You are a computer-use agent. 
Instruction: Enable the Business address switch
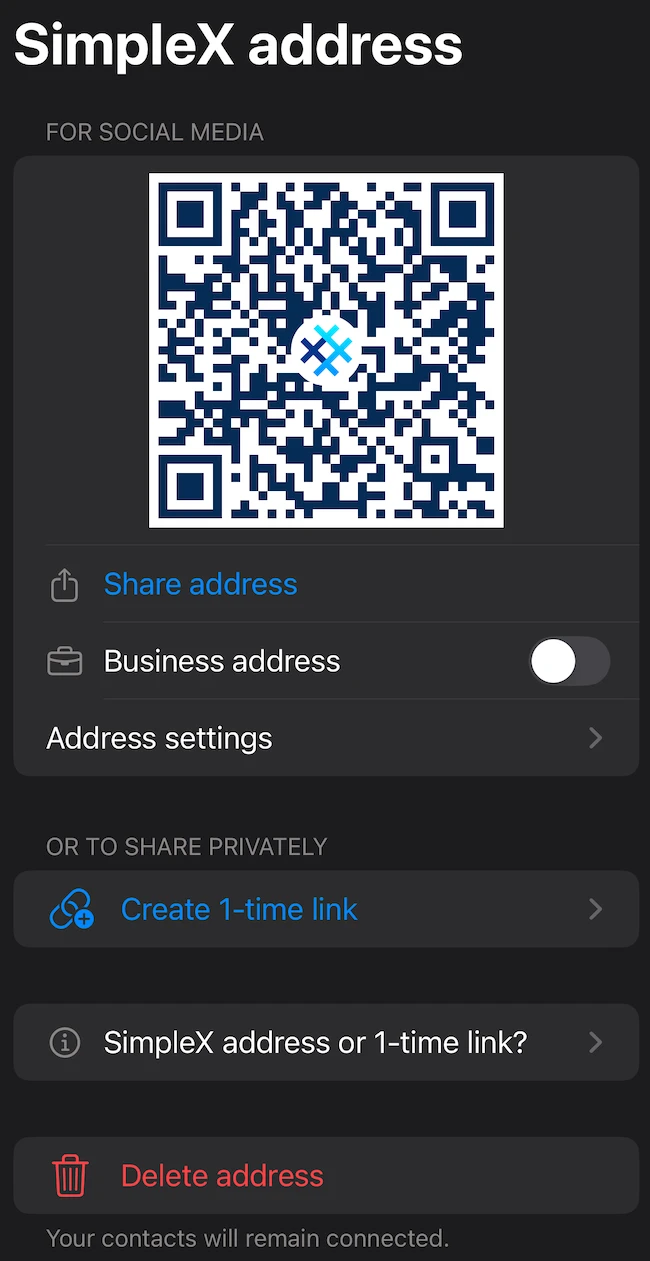click(569, 661)
